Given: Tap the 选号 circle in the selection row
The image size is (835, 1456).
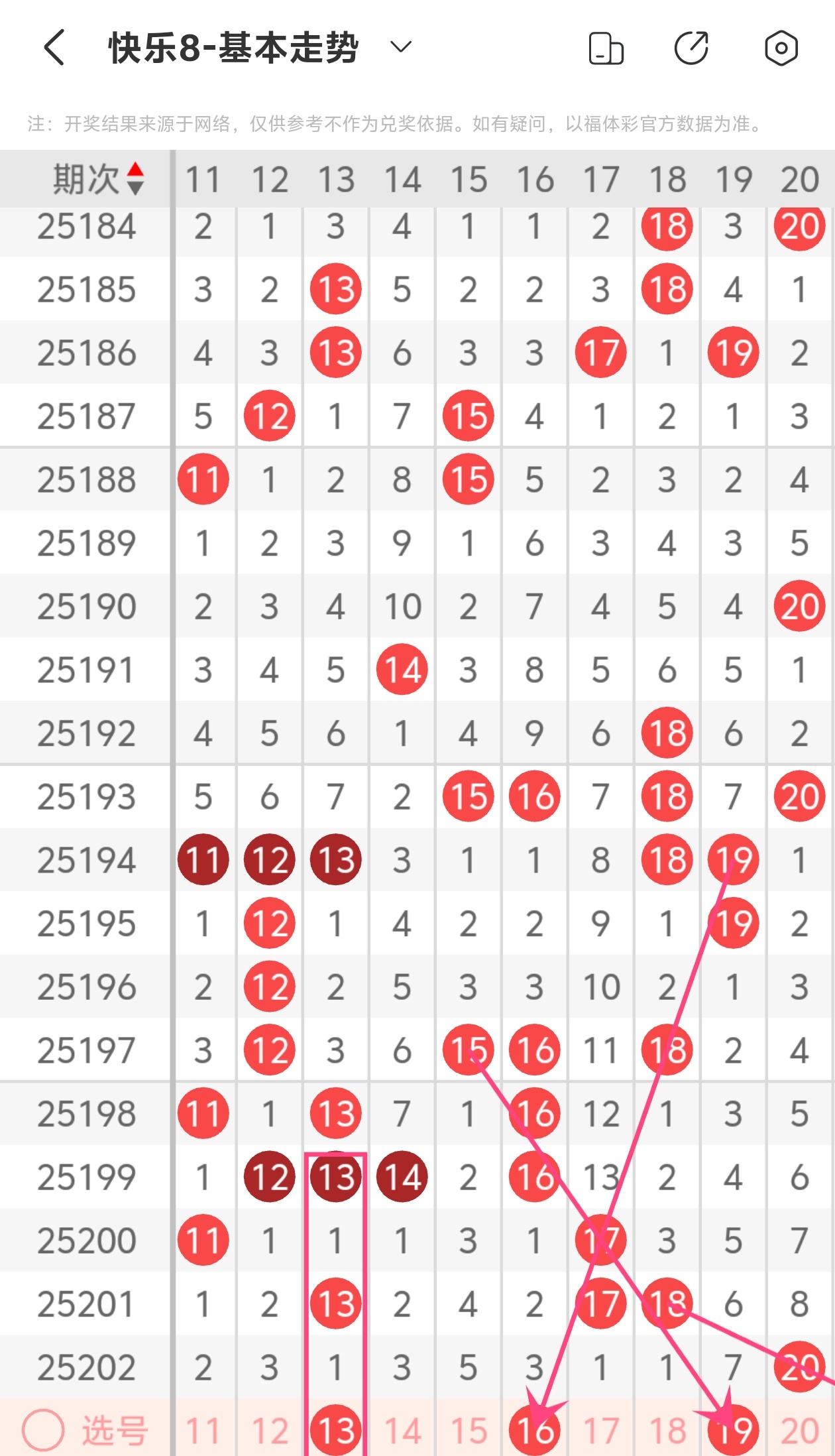Looking at the screenshot, I should (x=43, y=1431).
